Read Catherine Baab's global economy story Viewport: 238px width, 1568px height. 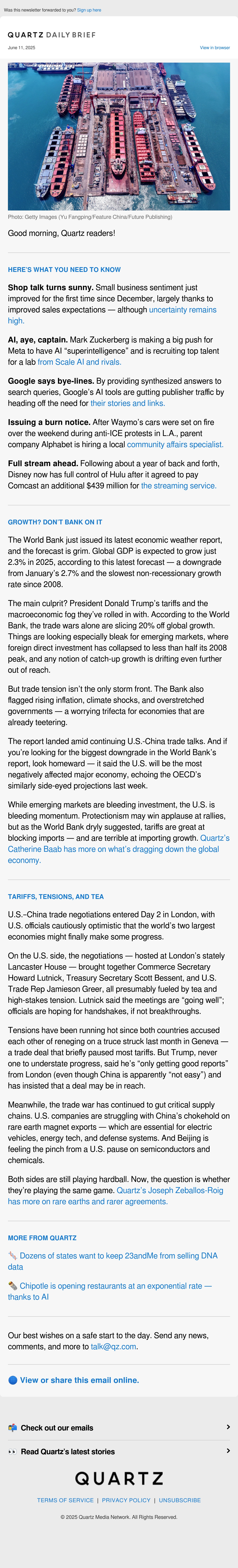(x=119, y=849)
